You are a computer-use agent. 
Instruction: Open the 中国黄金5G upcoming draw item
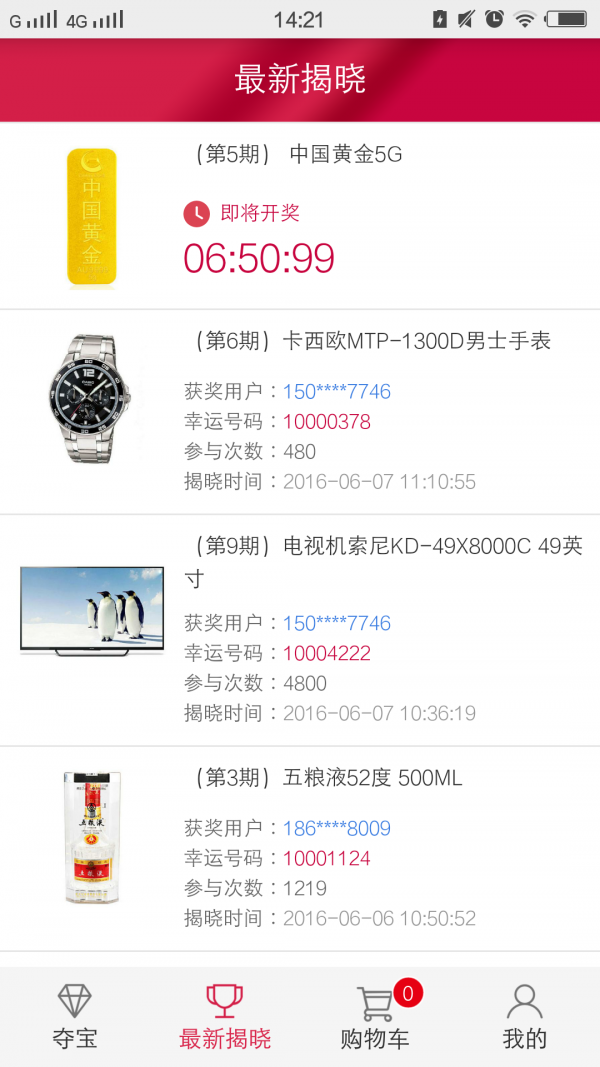pyautogui.click(x=300, y=215)
